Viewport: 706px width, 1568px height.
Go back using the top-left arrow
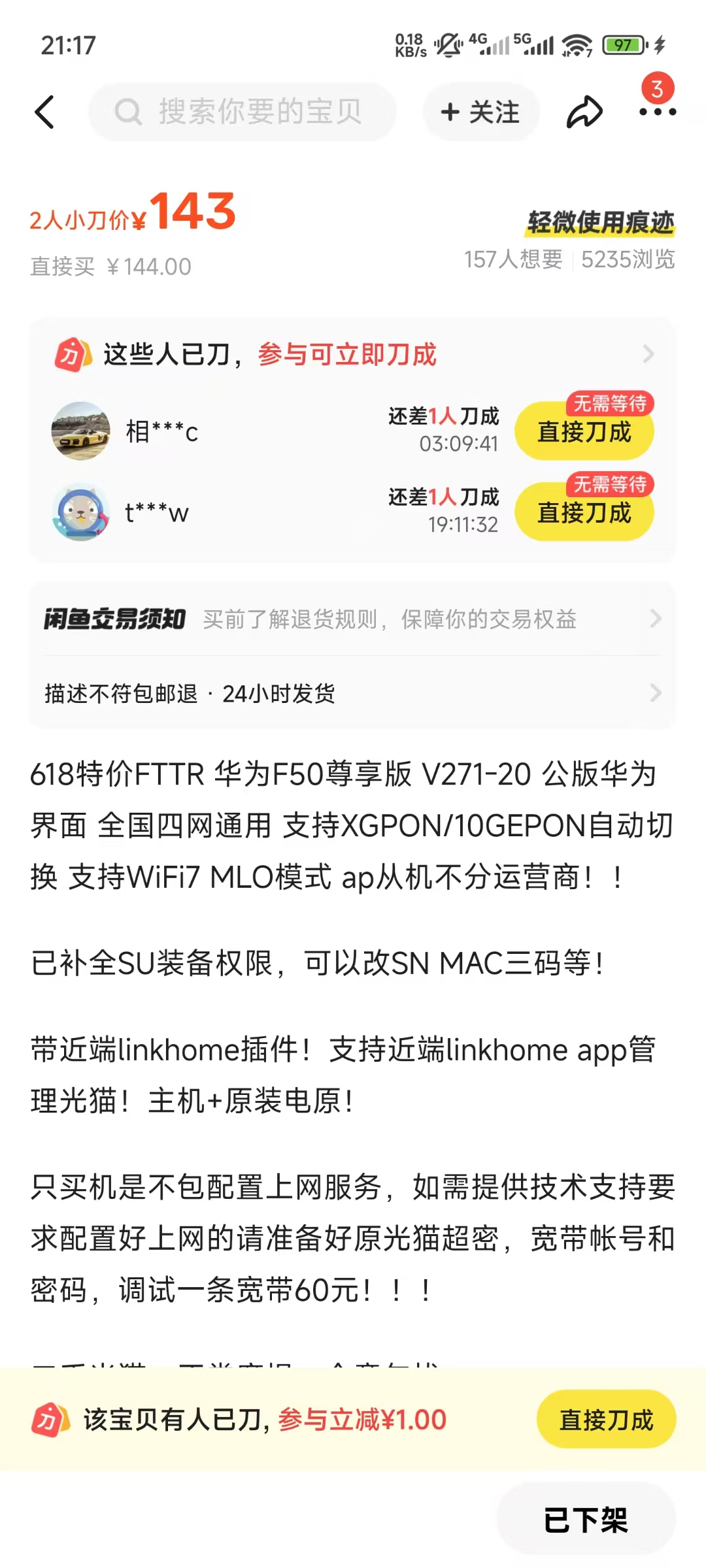[44, 112]
